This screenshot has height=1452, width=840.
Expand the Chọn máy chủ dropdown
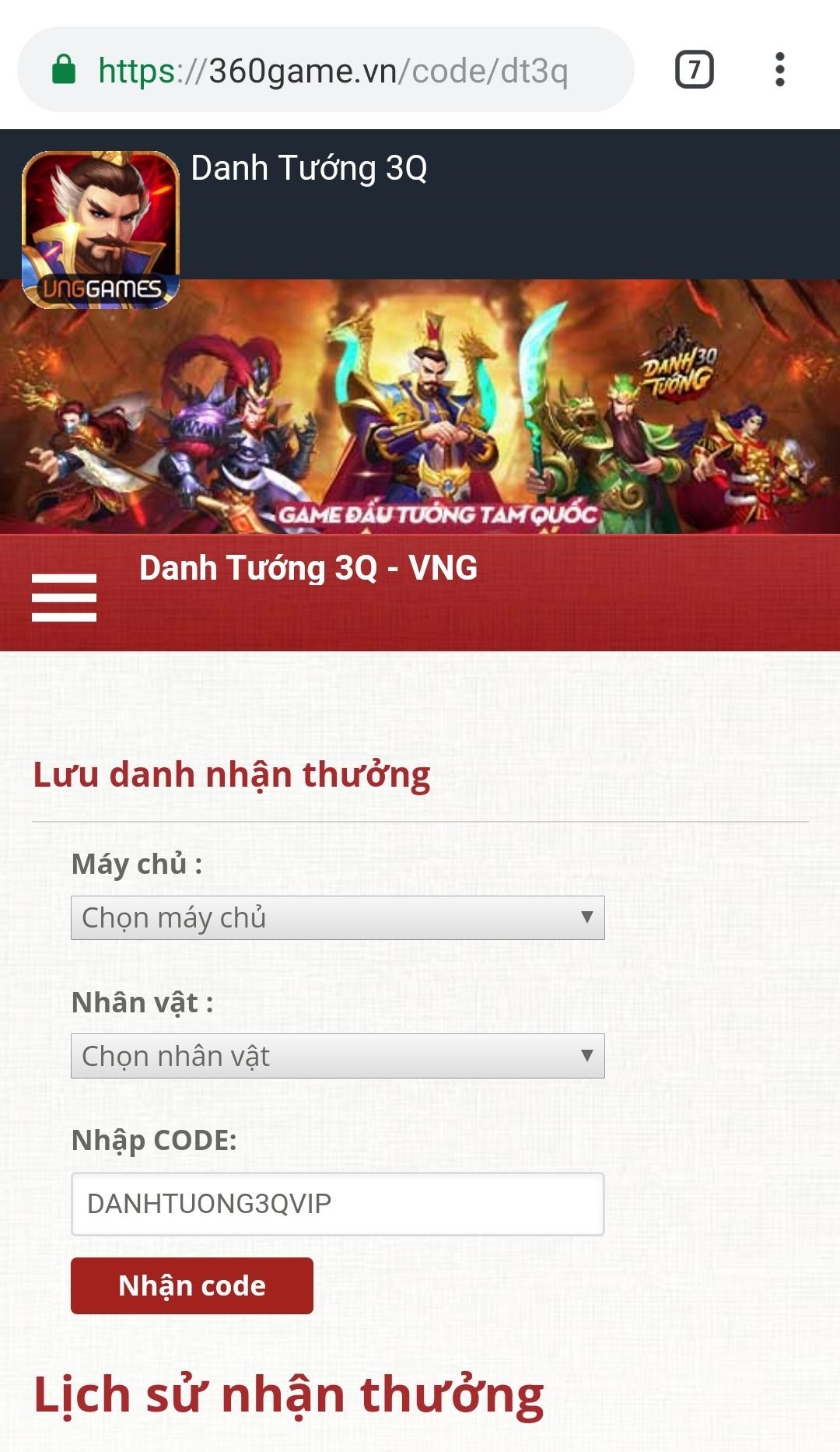click(338, 918)
